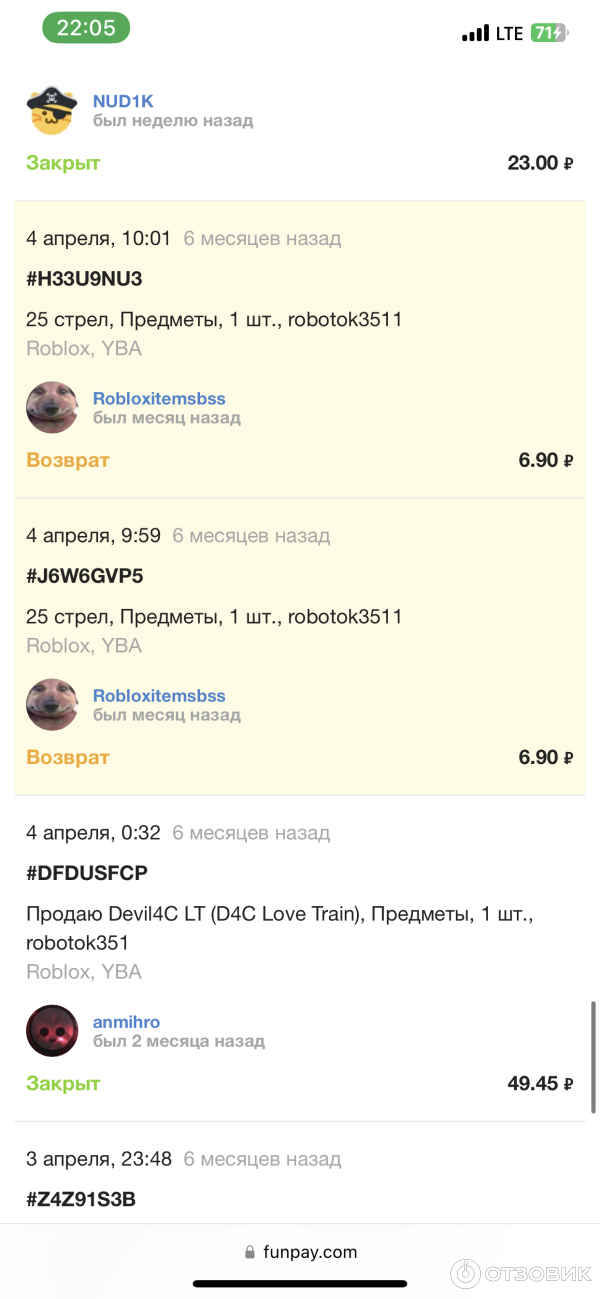Open order #J6W6GVP5

point(86,576)
